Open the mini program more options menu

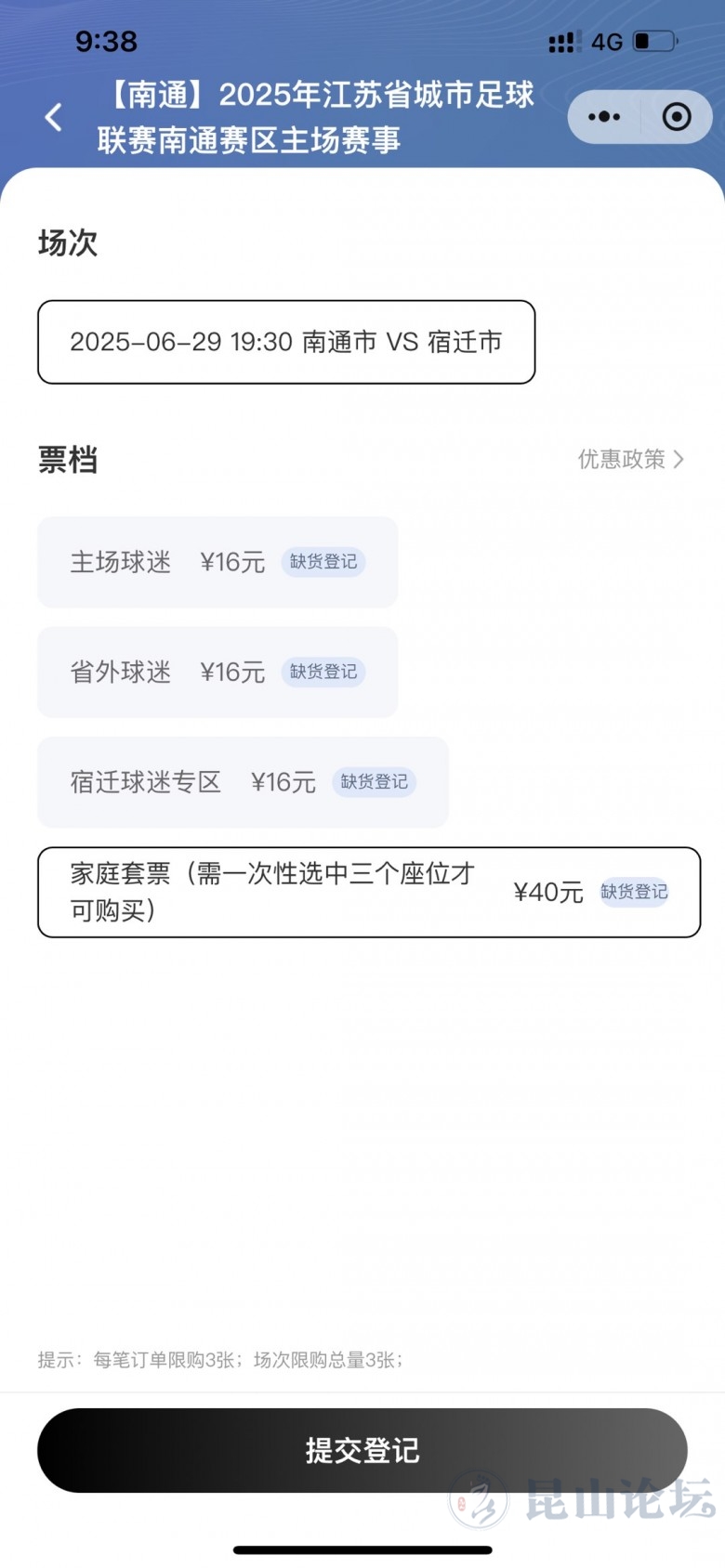click(x=604, y=117)
